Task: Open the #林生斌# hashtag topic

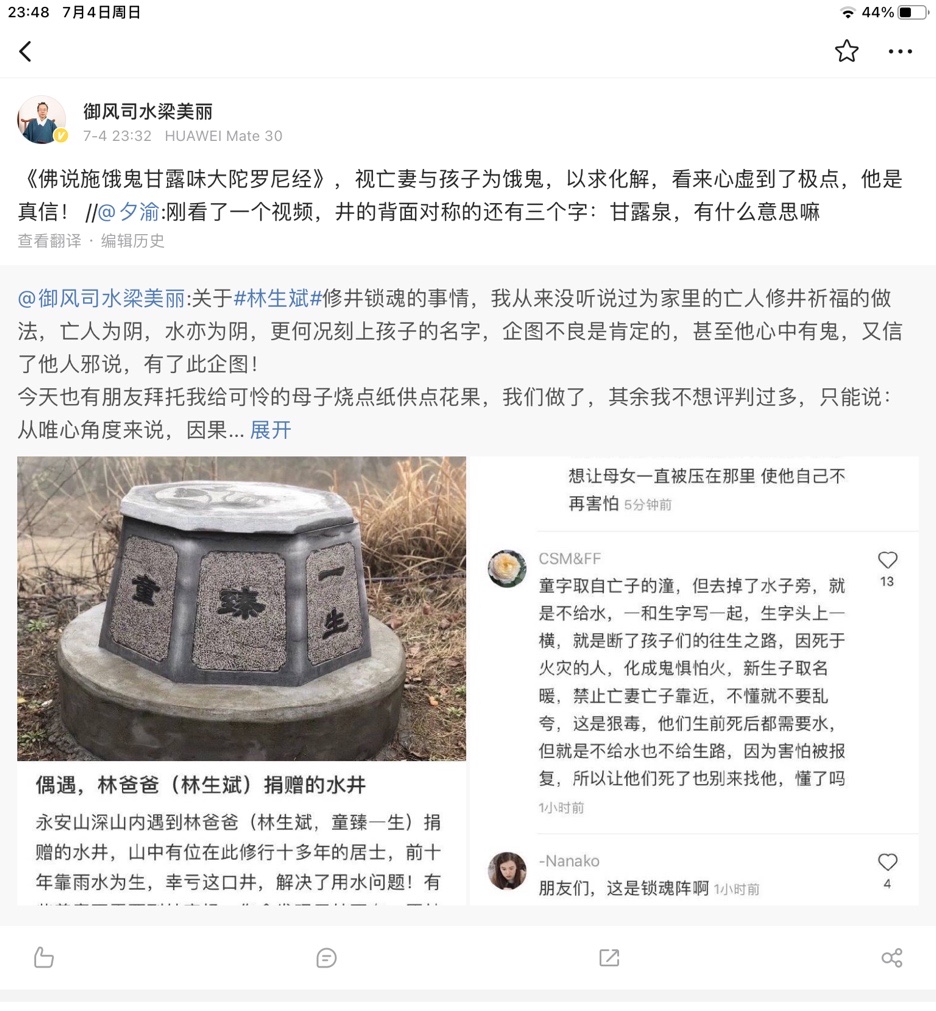Action: [x=278, y=298]
